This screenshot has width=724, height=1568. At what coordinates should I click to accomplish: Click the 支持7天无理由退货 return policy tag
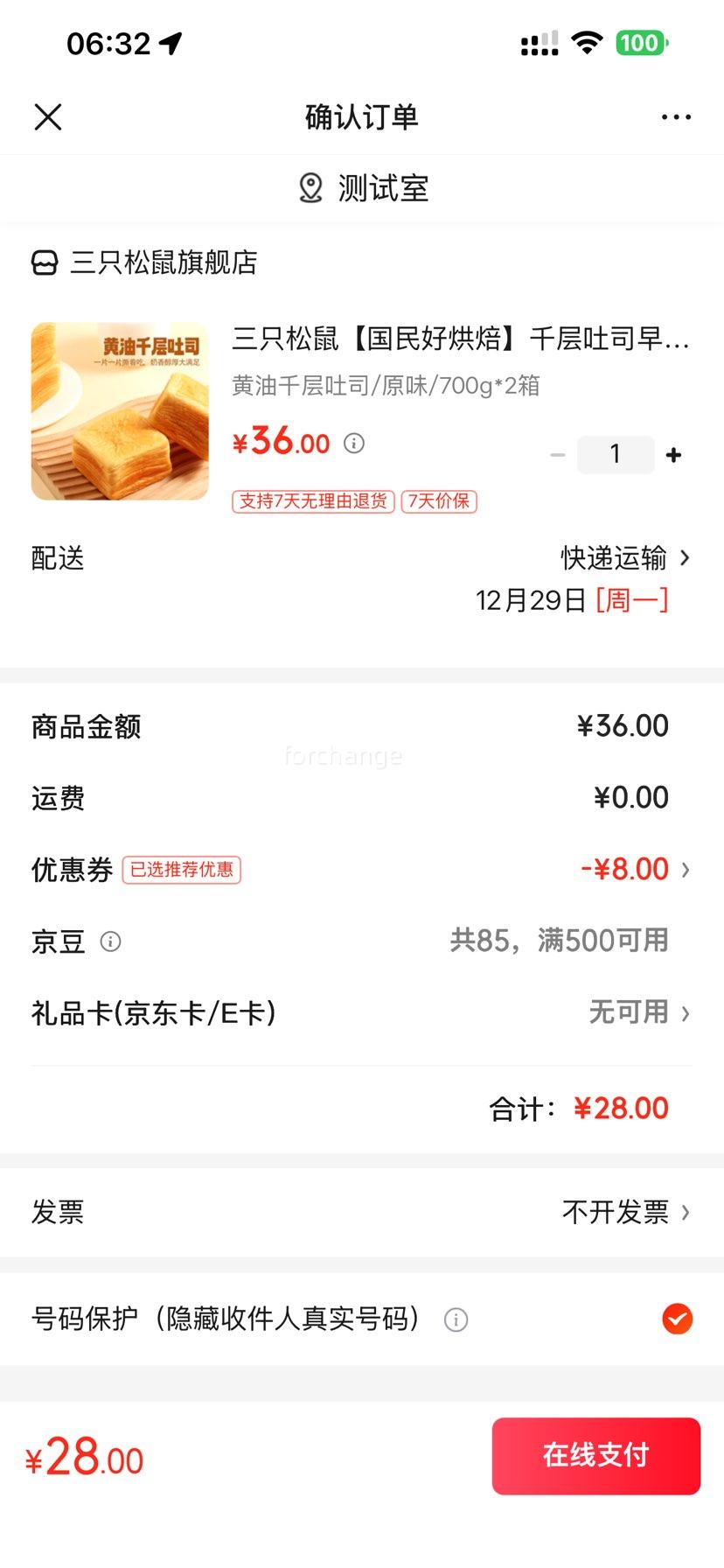pyautogui.click(x=311, y=501)
